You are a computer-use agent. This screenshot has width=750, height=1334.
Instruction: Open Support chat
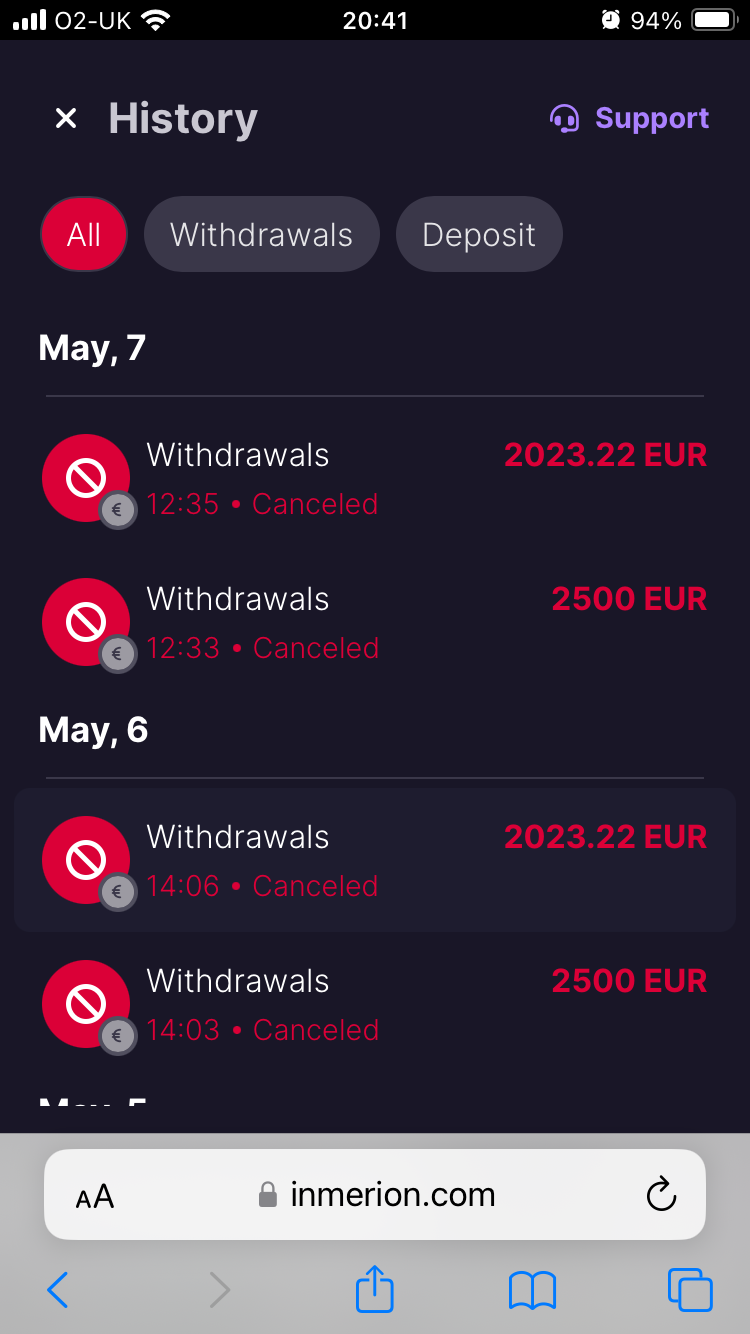pos(630,119)
